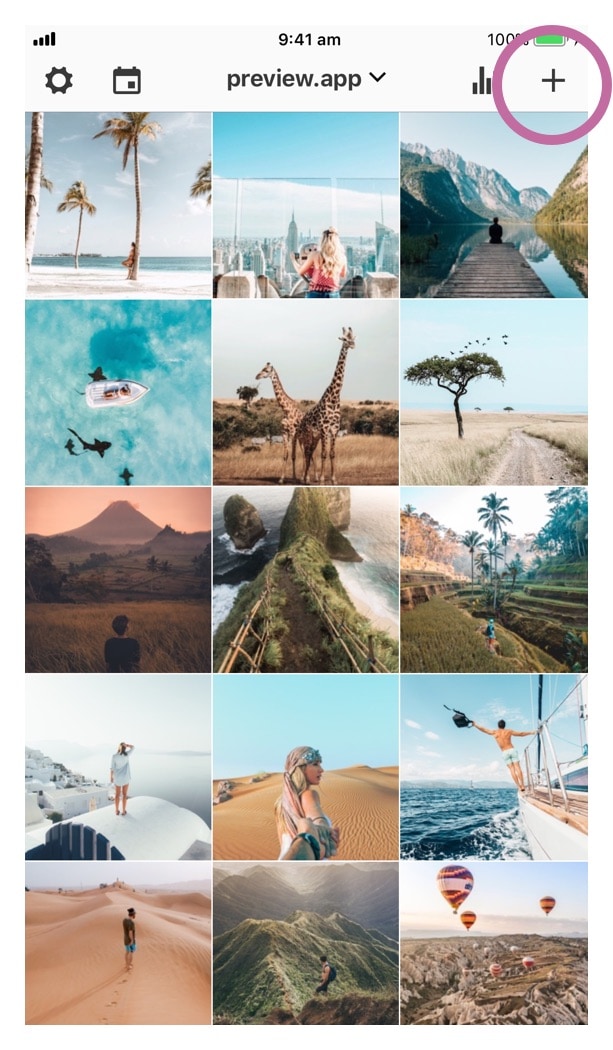The image size is (613, 1050).
Task: Add new photos with plus icon
Action: (553, 81)
